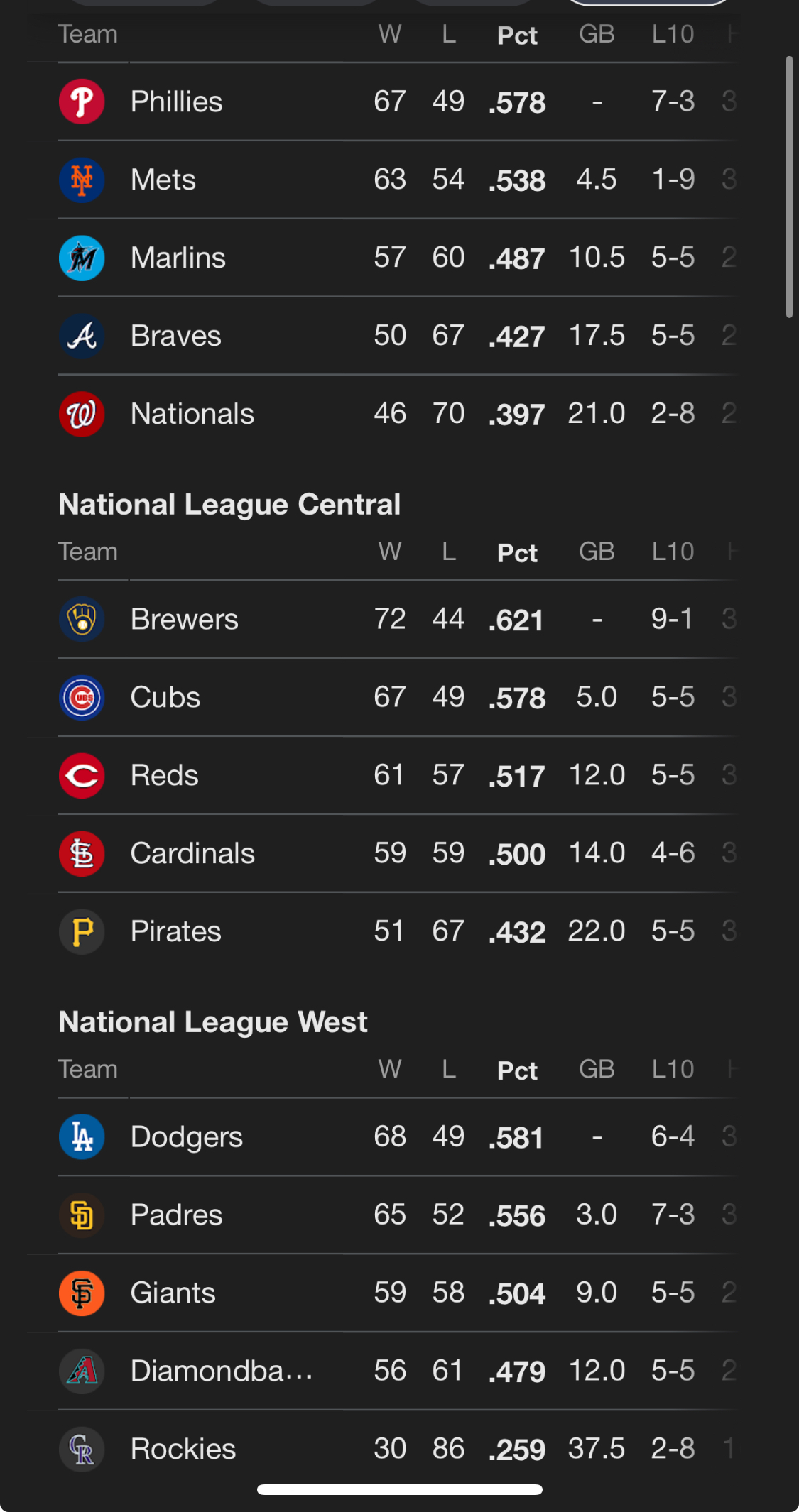Open the Brewers team row
The width and height of the screenshot is (799, 1512).
398,619
